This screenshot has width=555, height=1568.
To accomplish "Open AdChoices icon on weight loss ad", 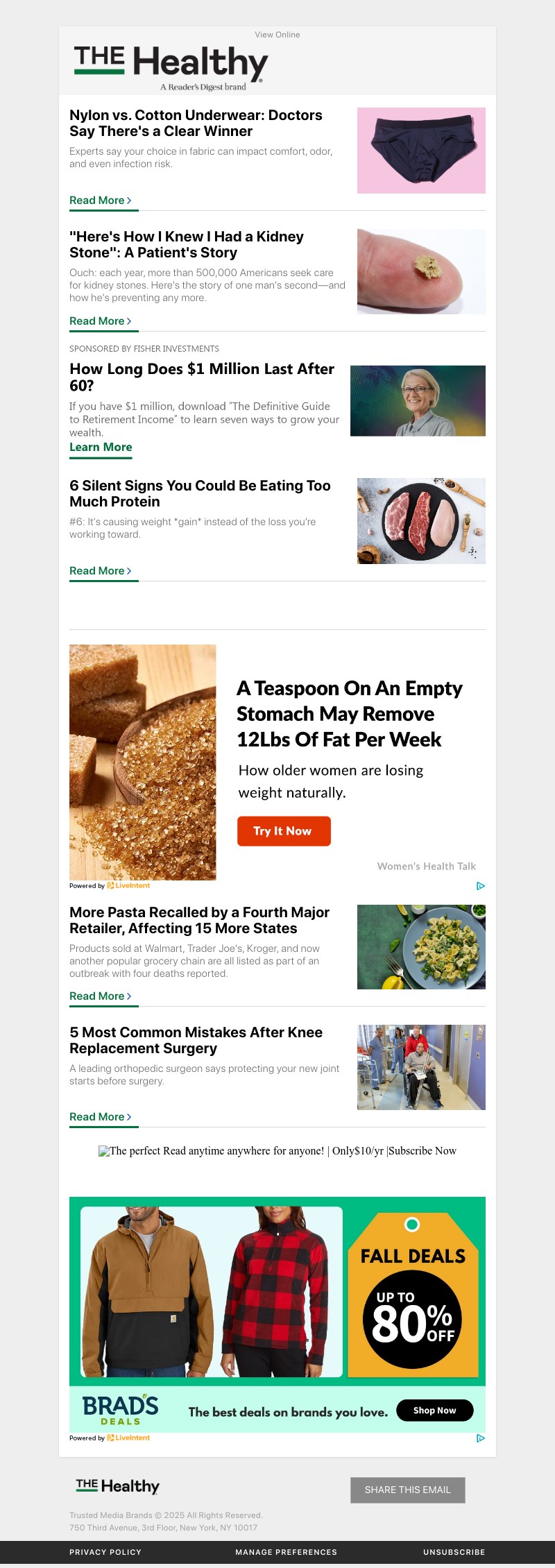I will click(x=480, y=886).
